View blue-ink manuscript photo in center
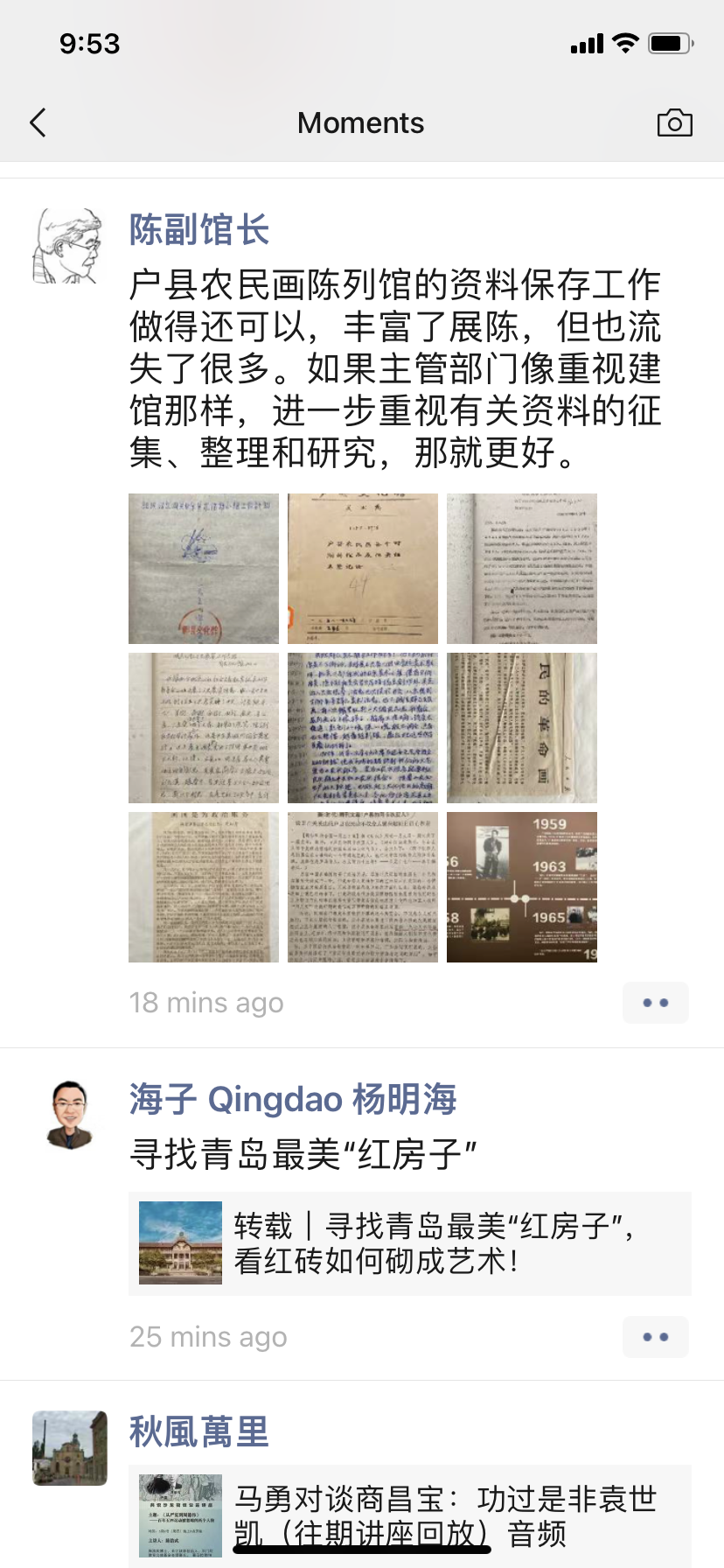The height and width of the screenshot is (1568, 724). point(363,728)
